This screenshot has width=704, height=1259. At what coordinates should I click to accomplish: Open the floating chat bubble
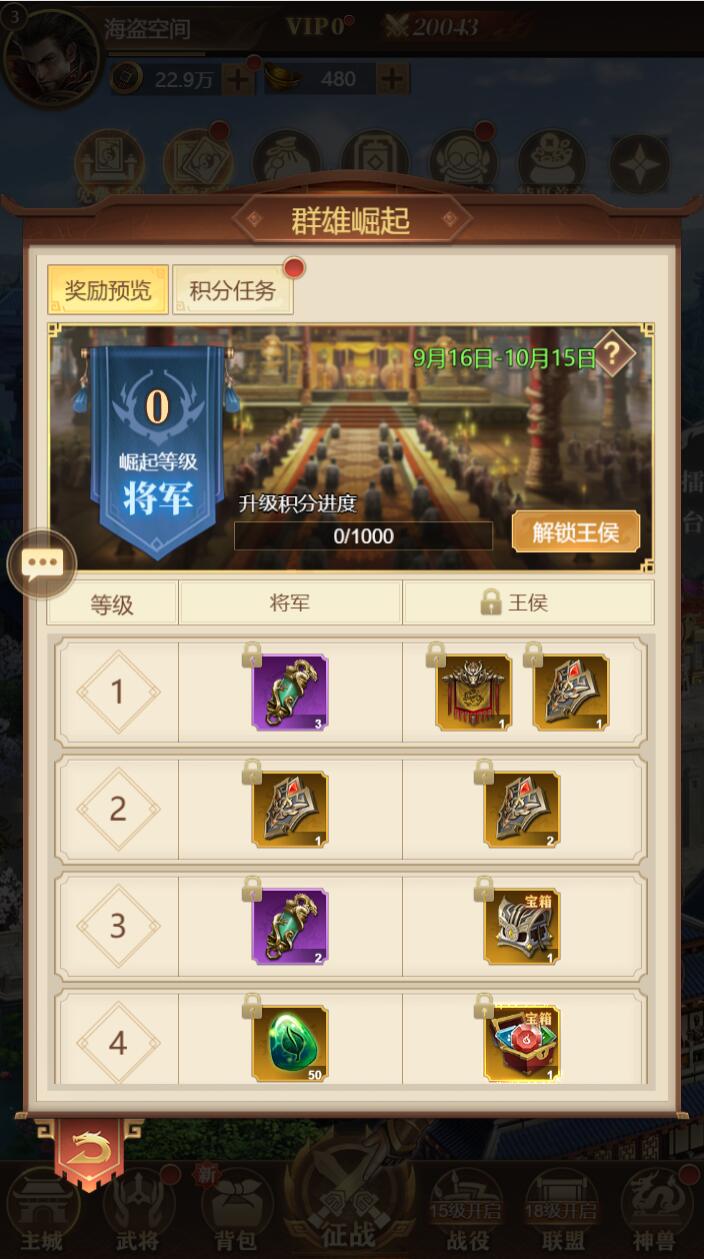click(42, 565)
